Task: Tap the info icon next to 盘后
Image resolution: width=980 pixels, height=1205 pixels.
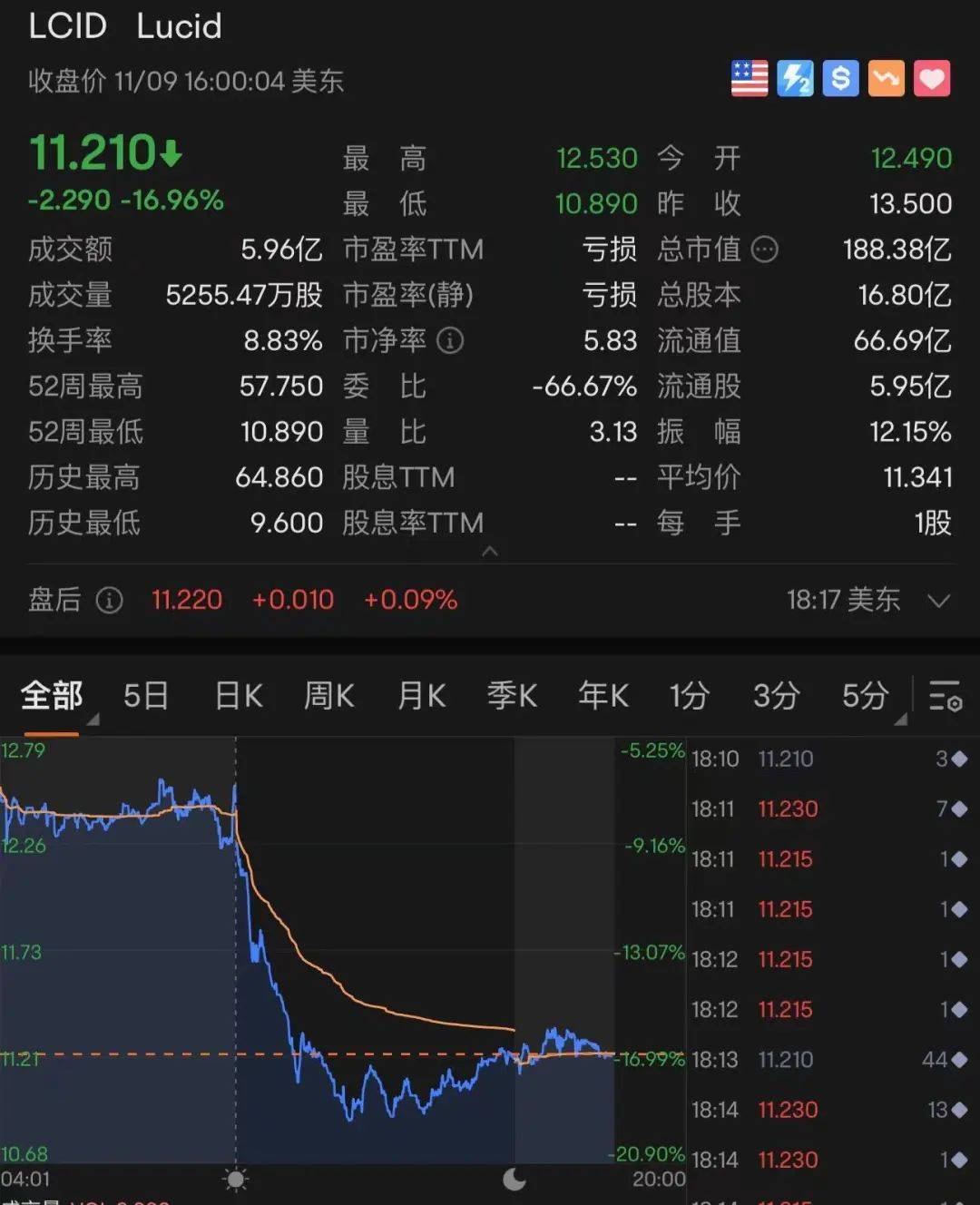Action: point(109,601)
